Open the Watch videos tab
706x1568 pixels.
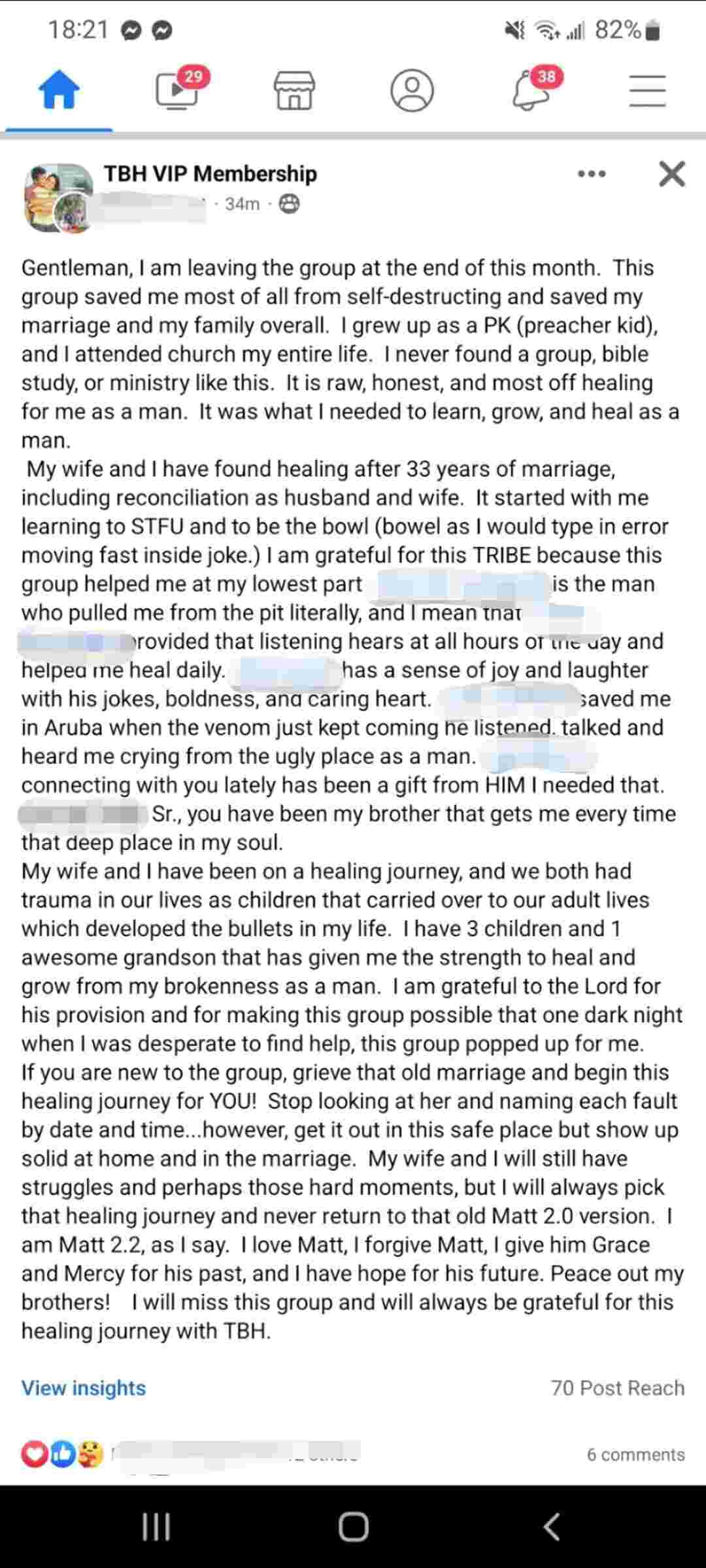177,90
